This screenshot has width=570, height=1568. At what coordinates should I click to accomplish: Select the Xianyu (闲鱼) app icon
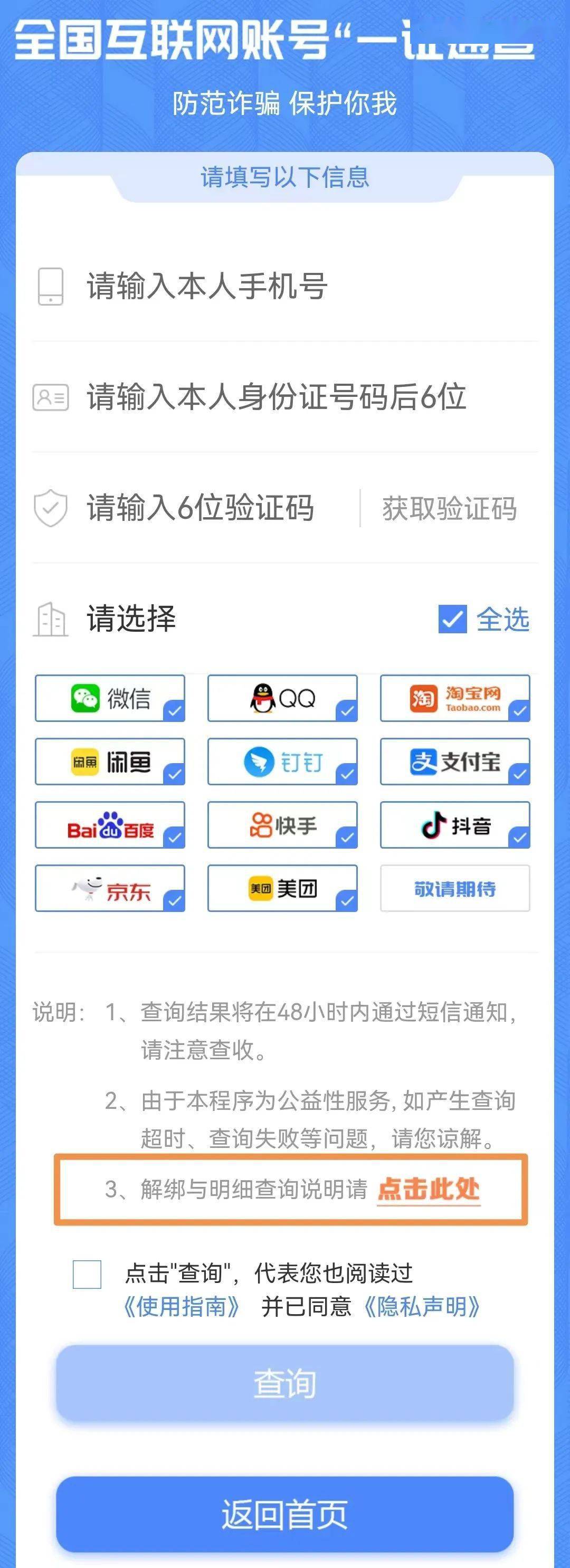point(85,762)
